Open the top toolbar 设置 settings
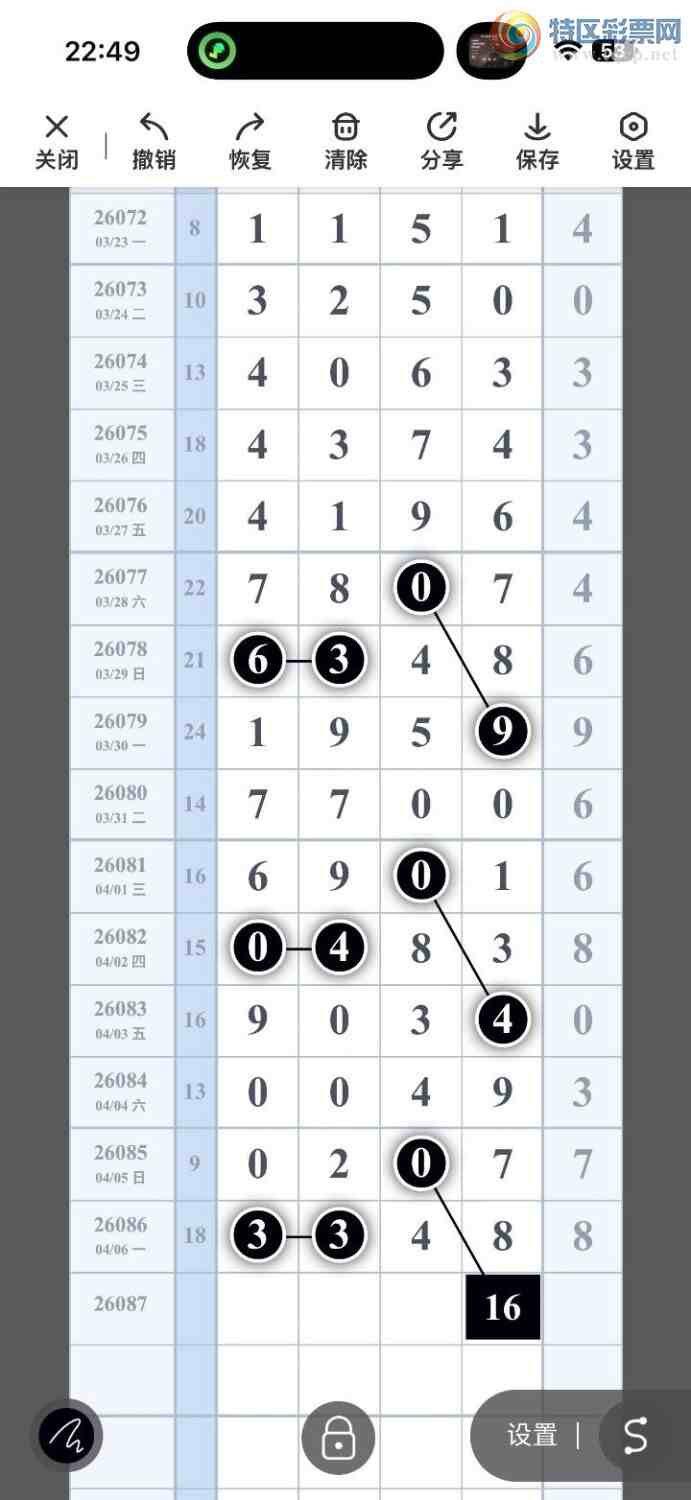Image resolution: width=691 pixels, height=1500 pixels. pos(633,141)
